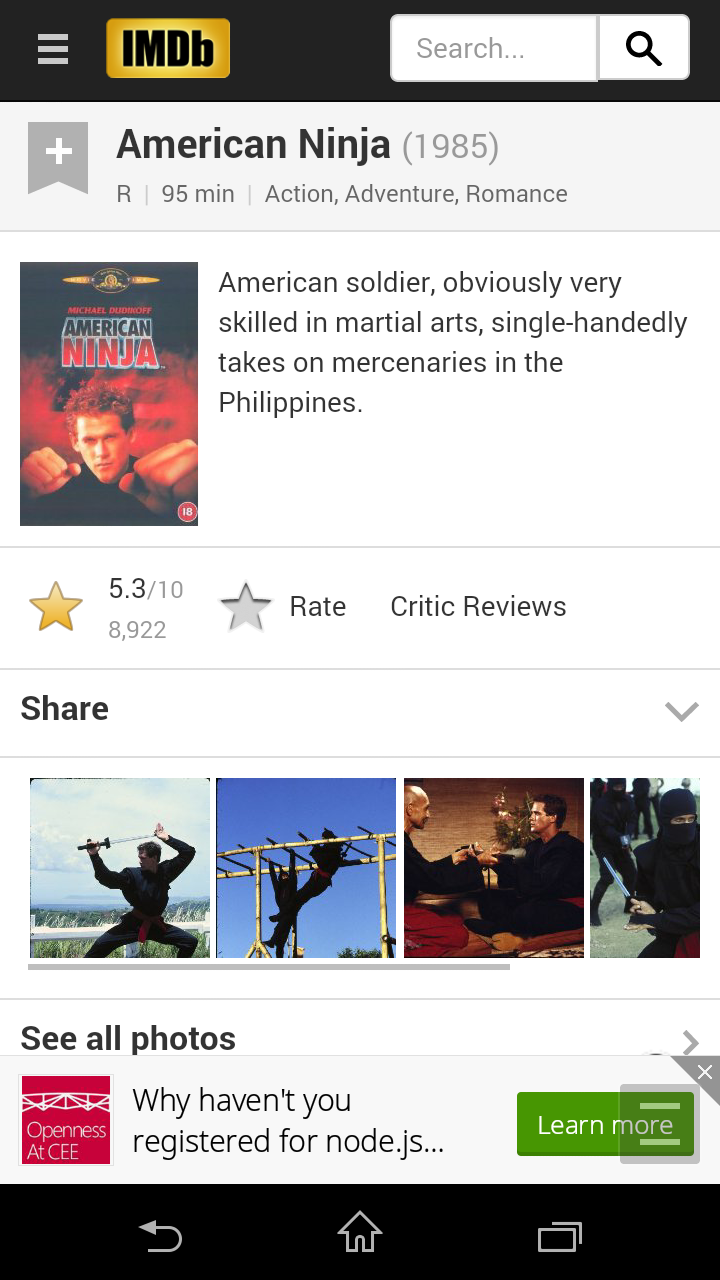720x1280 pixels.
Task: Add American Ninja to watchlist
Action: tap(58, 154)
